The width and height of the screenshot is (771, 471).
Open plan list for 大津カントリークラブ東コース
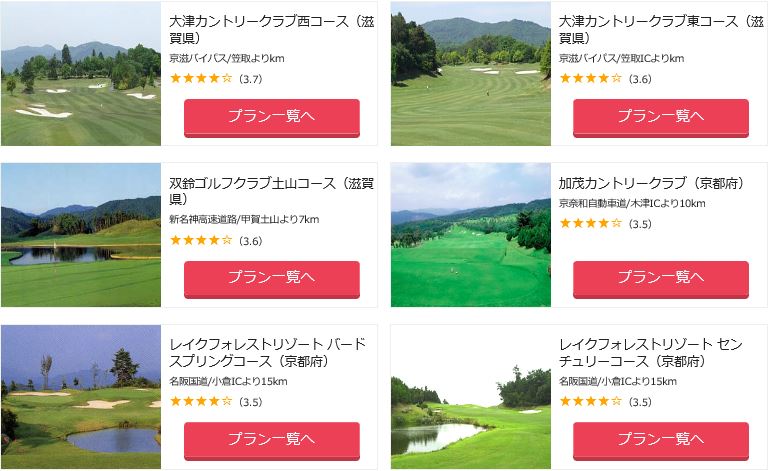pos(660,117)
